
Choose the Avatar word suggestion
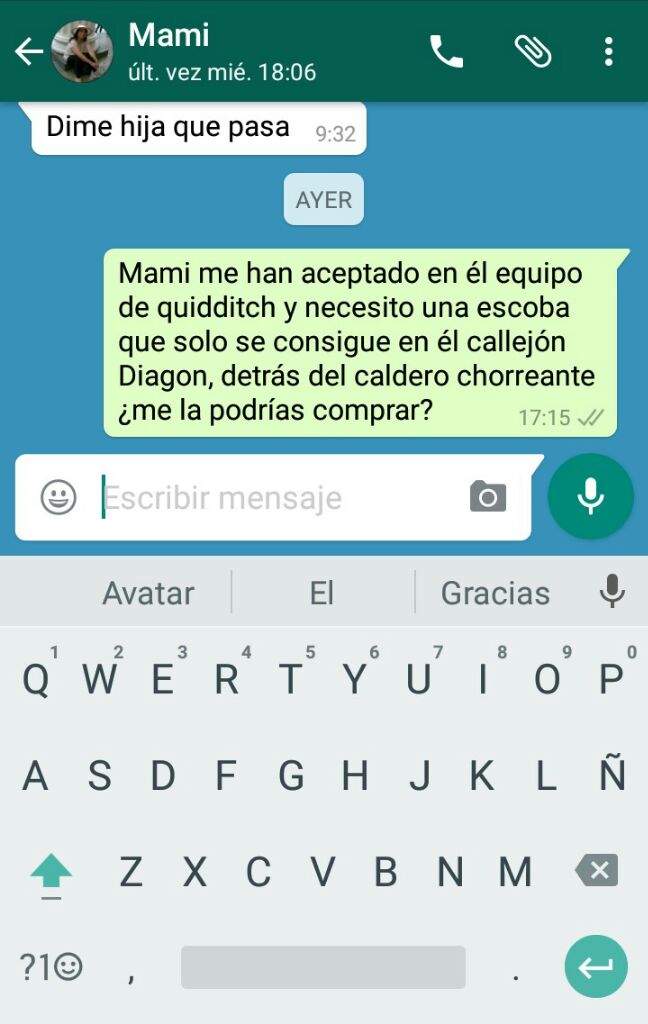[x=148, y=593]
